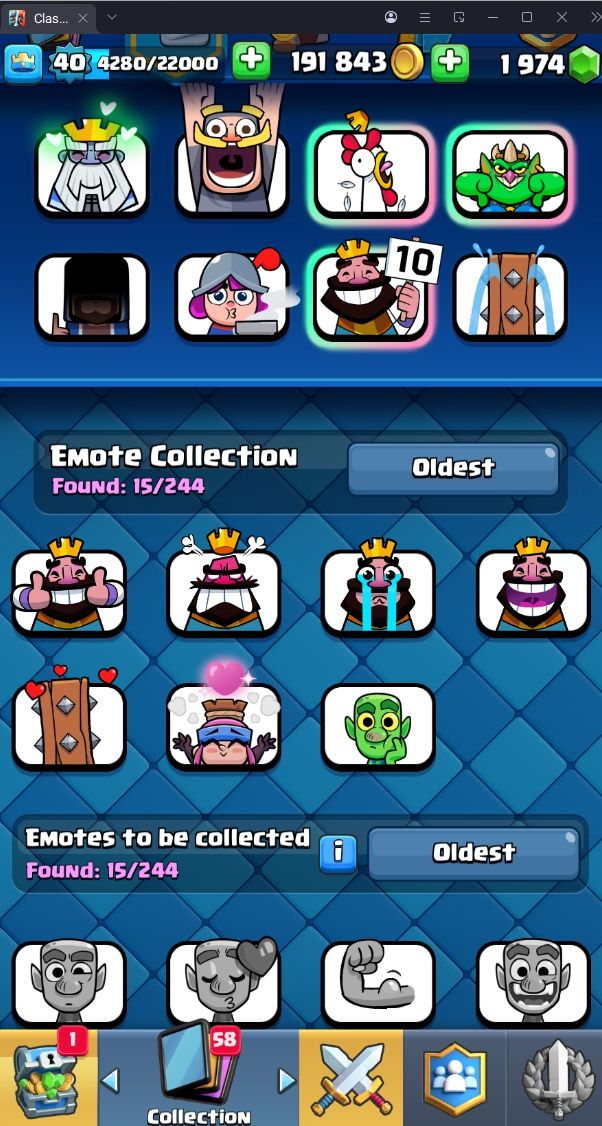Select the crying king emote in the collection
The height and width of the screenshot is (1126, 602).
pyautogui.click(x=378, y=591)
